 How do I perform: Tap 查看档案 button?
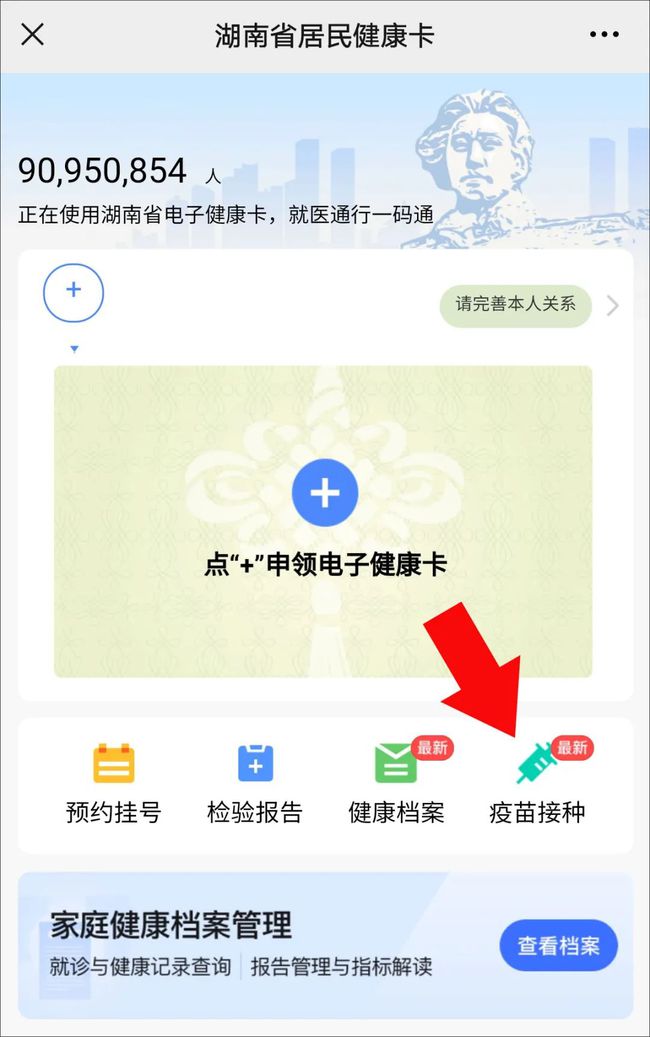pos(558,945)
